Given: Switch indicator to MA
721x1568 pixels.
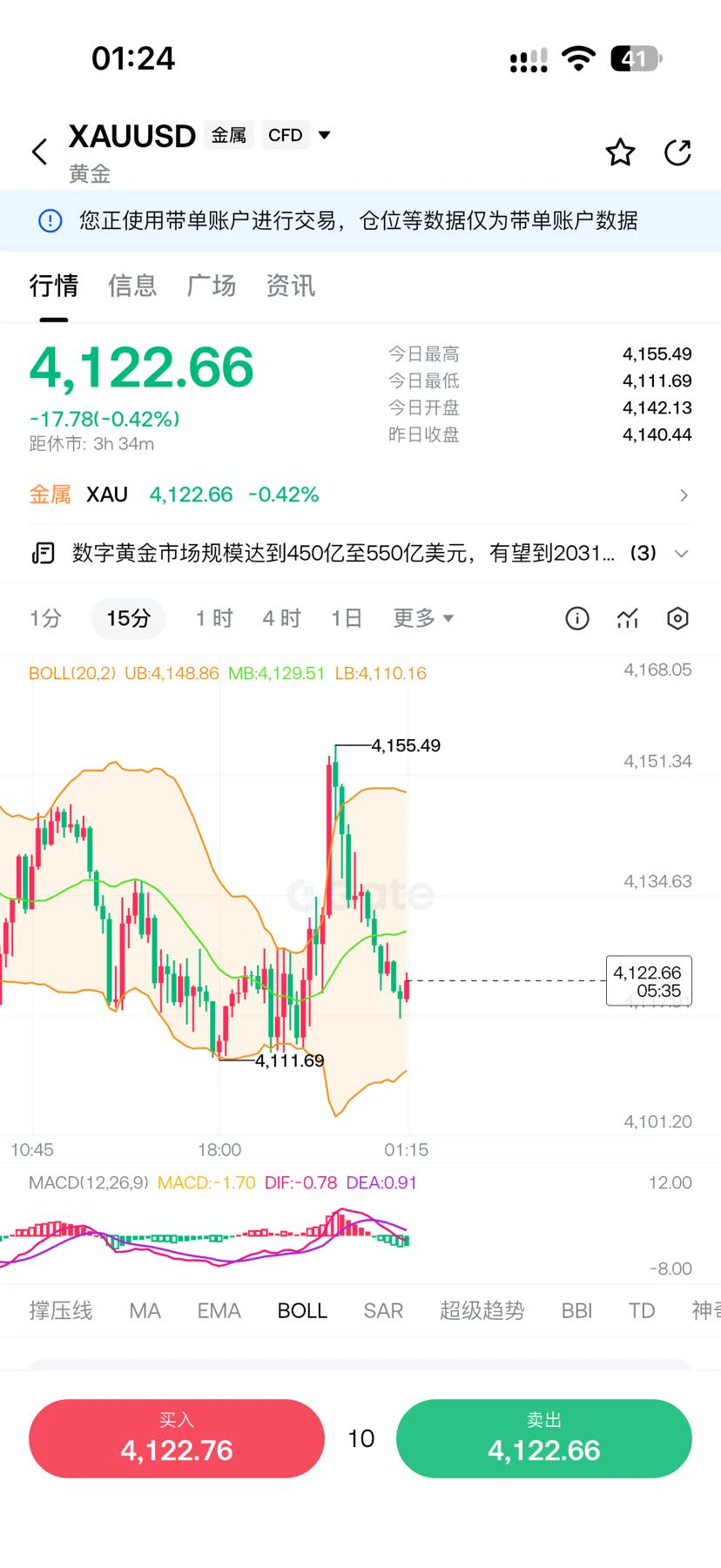Looking at the screenshot, I should (145, 1310).
